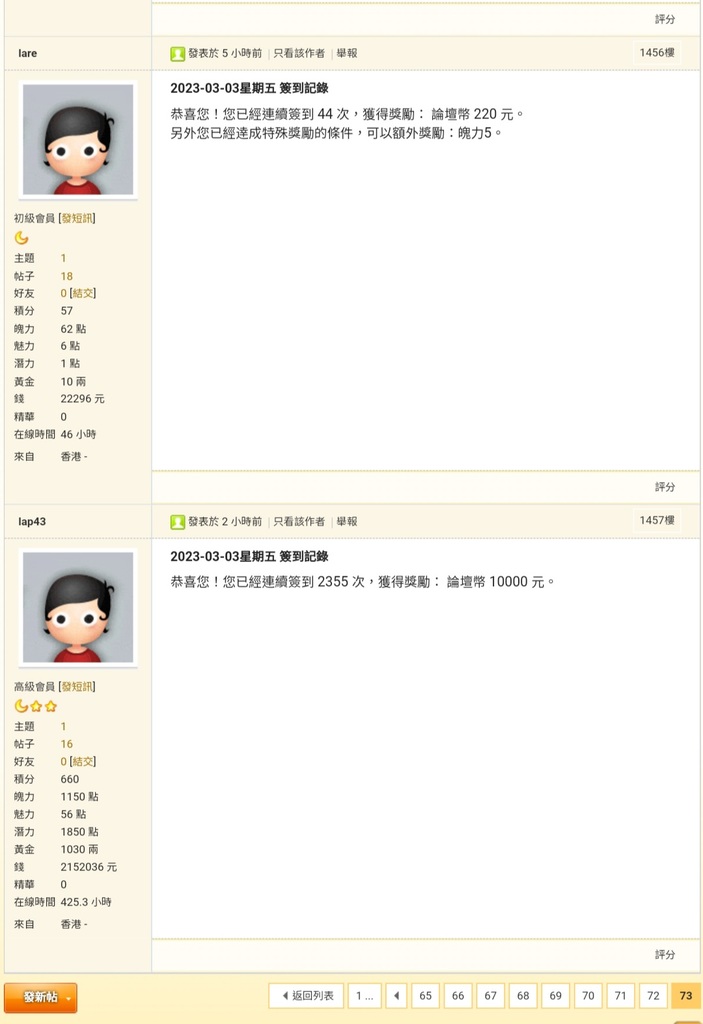Go to page 72

653,996
